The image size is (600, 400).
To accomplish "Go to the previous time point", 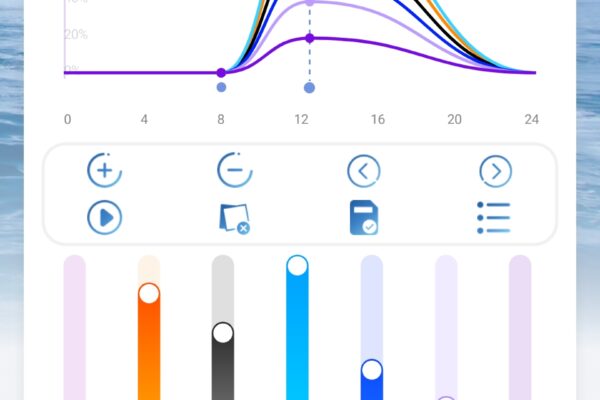I will click(364, 171).
